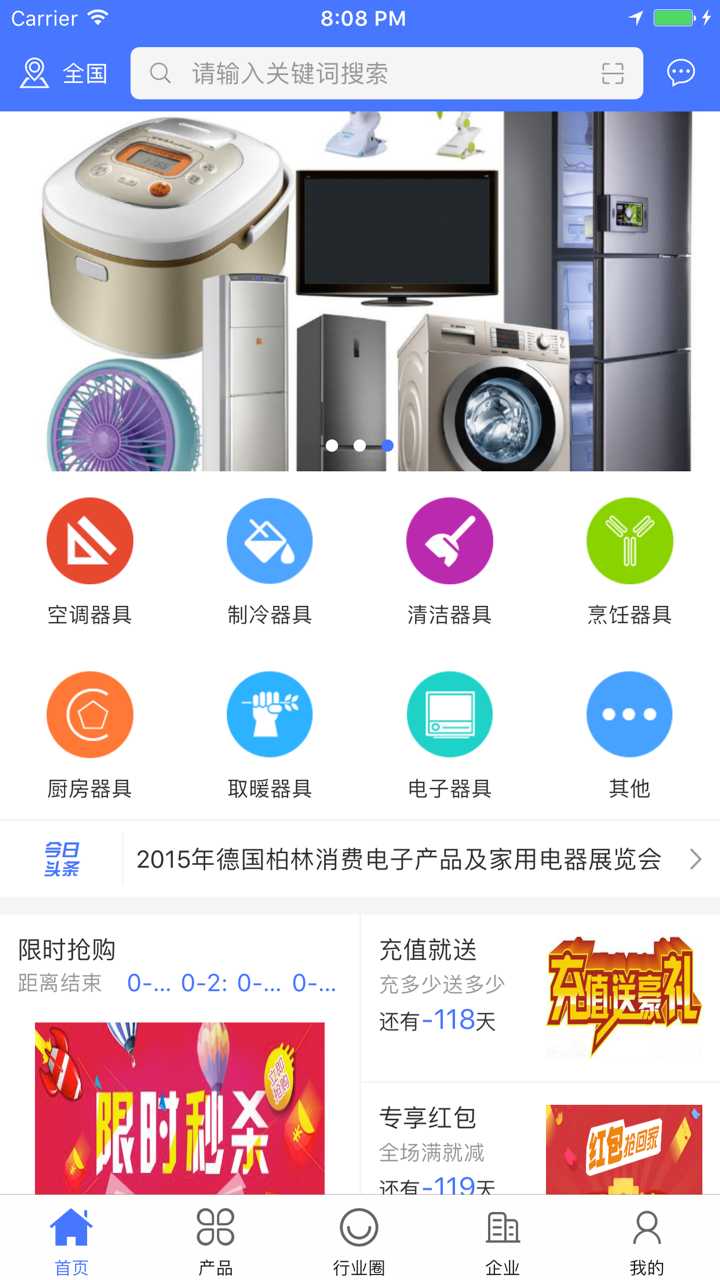
Task: Tap the 取暖器具 heating appliances icon
Action: click(x=270, y=714)
